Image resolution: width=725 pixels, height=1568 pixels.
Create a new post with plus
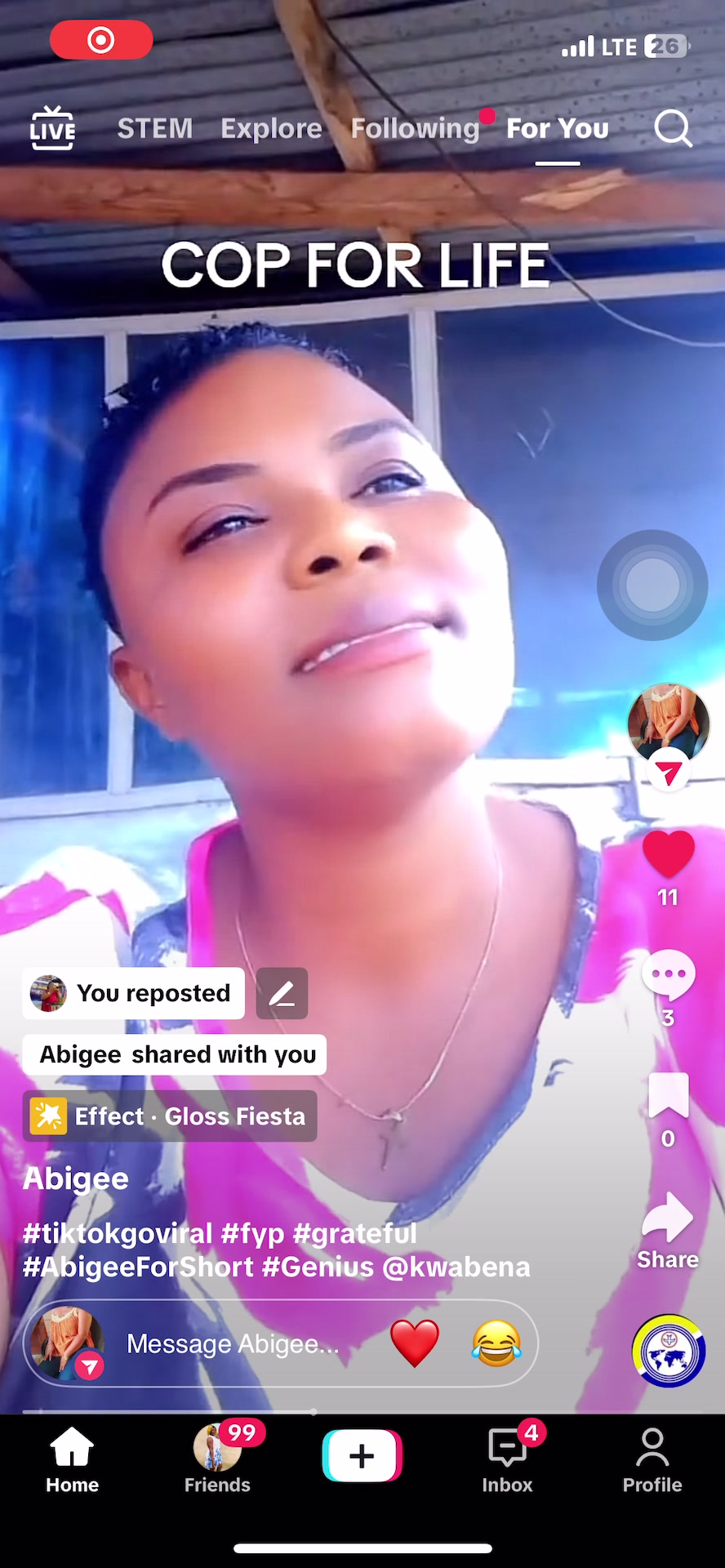pos(362,1456)
